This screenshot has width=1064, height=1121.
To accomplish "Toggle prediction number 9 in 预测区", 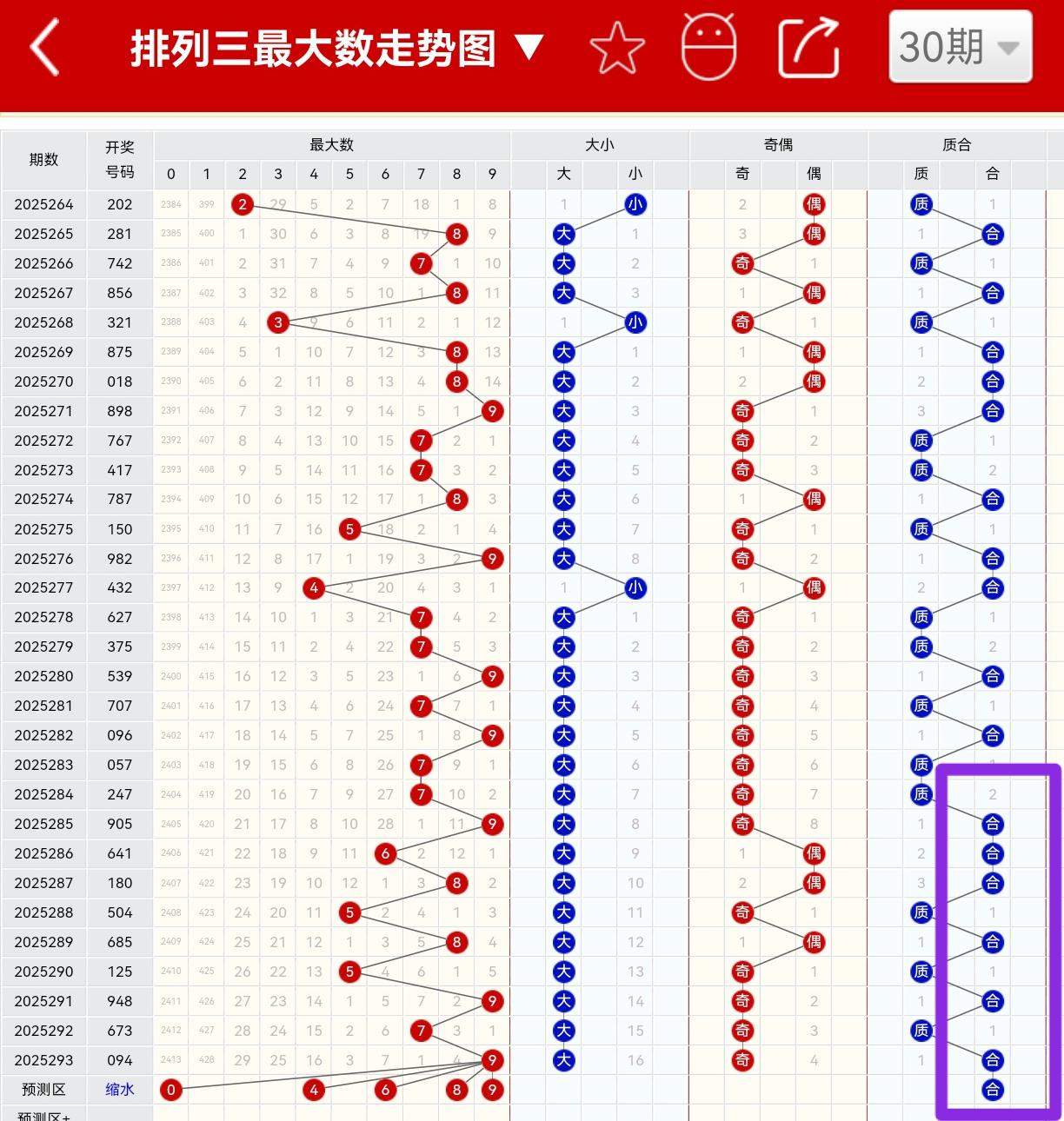I will pos(492,1090).
